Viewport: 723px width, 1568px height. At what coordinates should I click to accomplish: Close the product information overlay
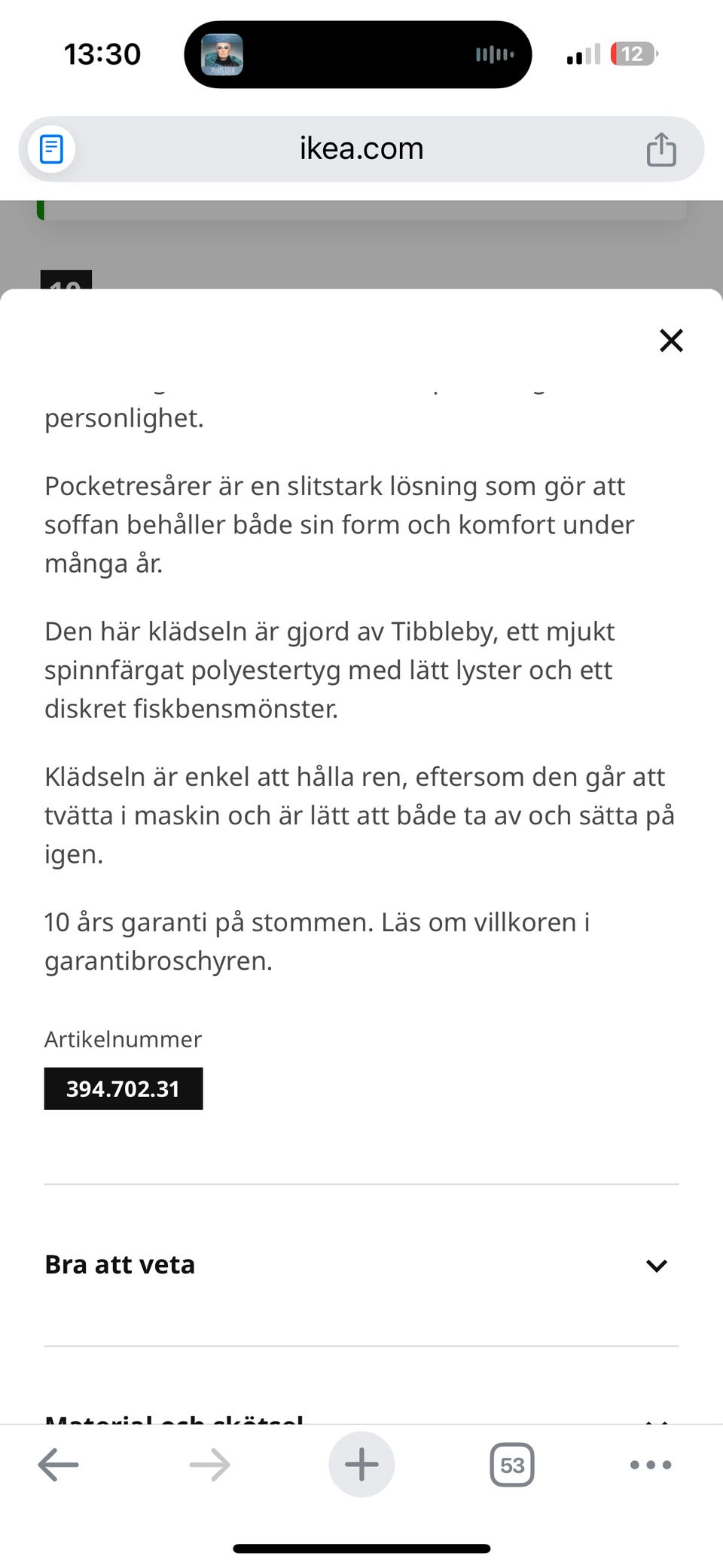[x=671, y=341]
